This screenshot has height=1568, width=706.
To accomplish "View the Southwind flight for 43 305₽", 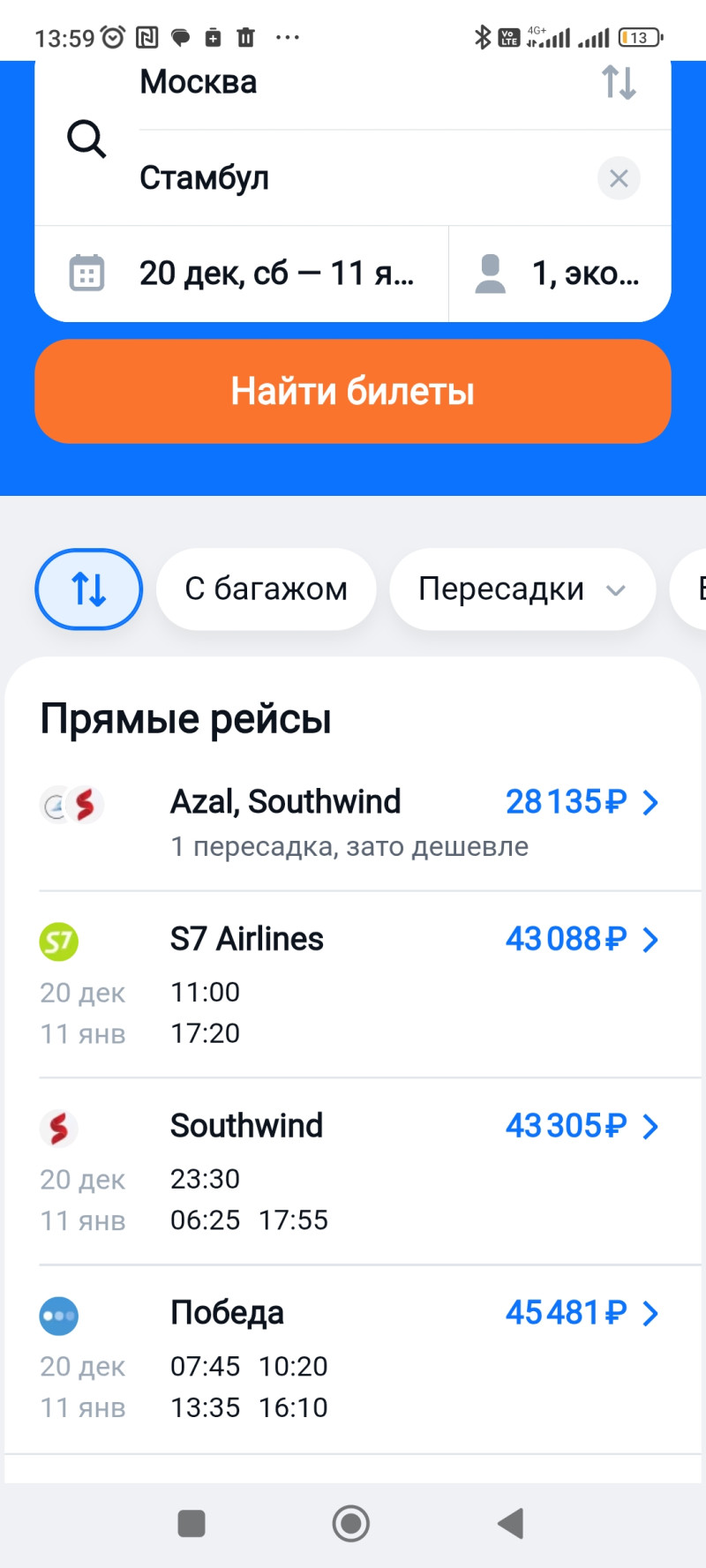I will tap(353, 1171).
